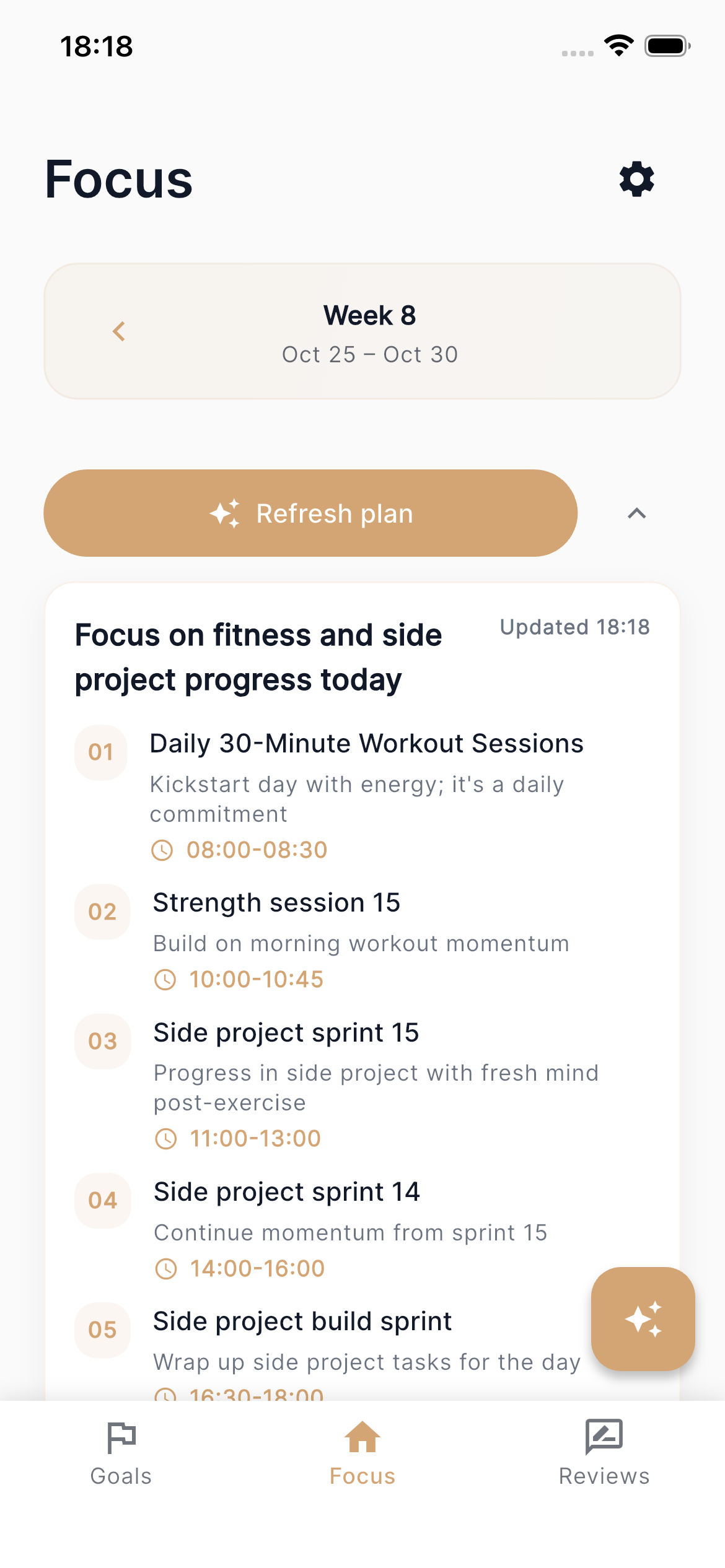Switch to the Goals tab
Viewport: 725px width, 1568px height.
(121, 1453)
